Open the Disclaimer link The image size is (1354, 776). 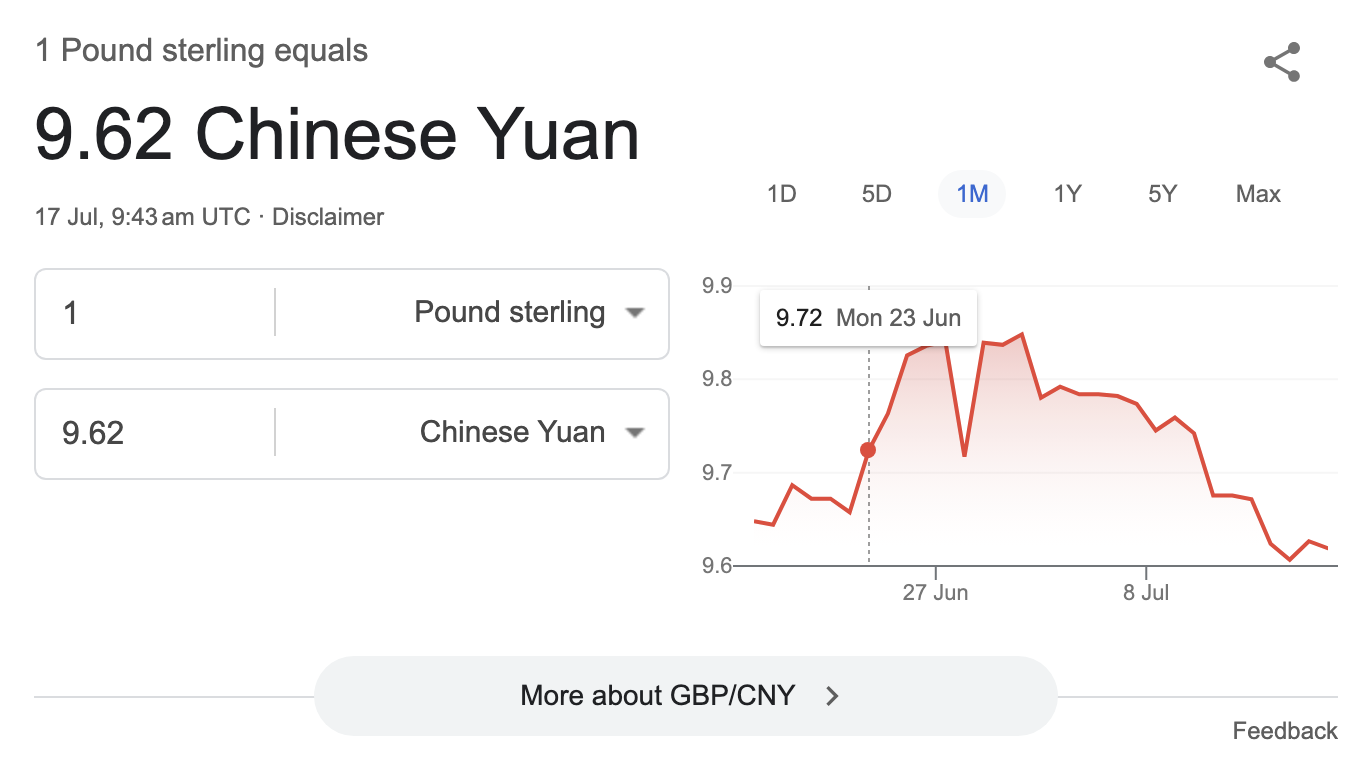click(328, 217)
